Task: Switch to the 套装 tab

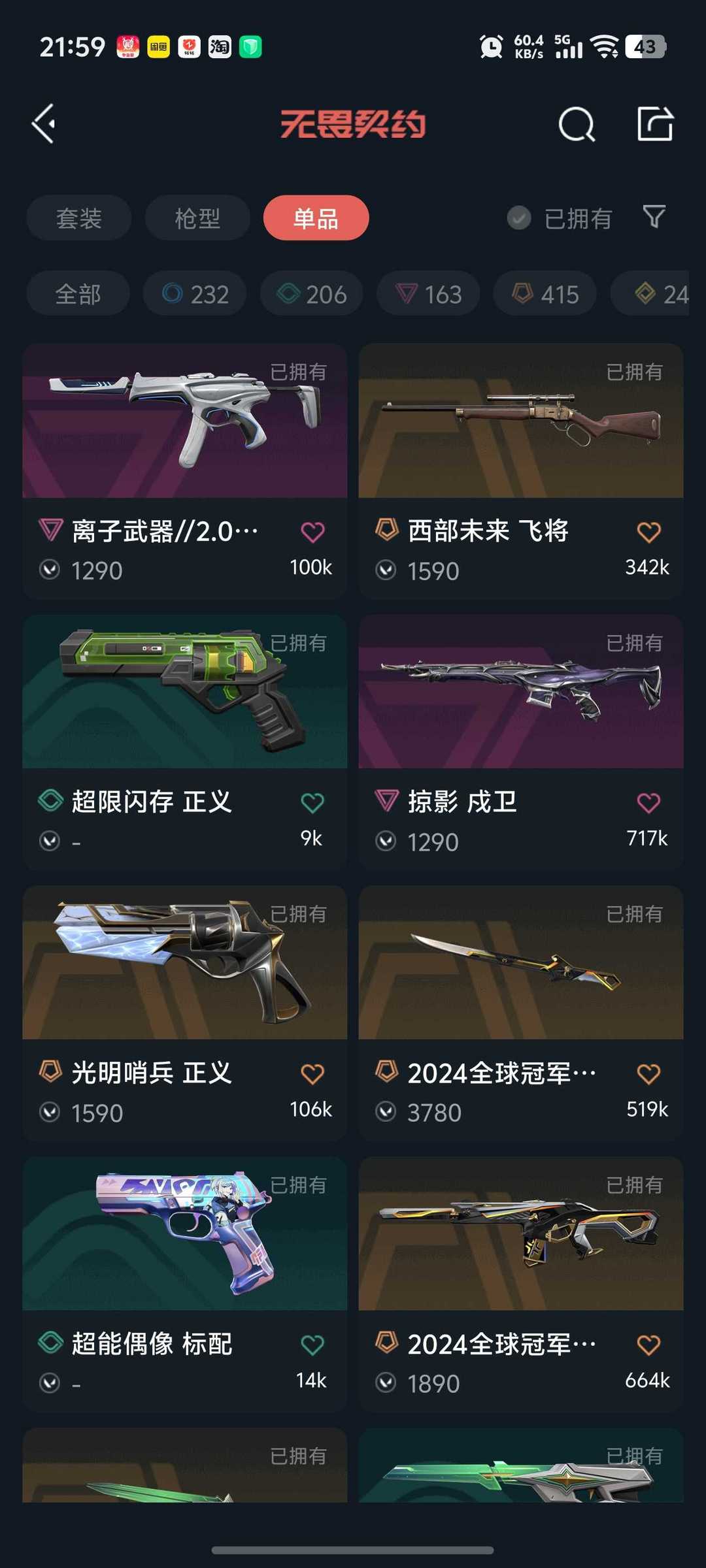Action: (x=78, y=218)
